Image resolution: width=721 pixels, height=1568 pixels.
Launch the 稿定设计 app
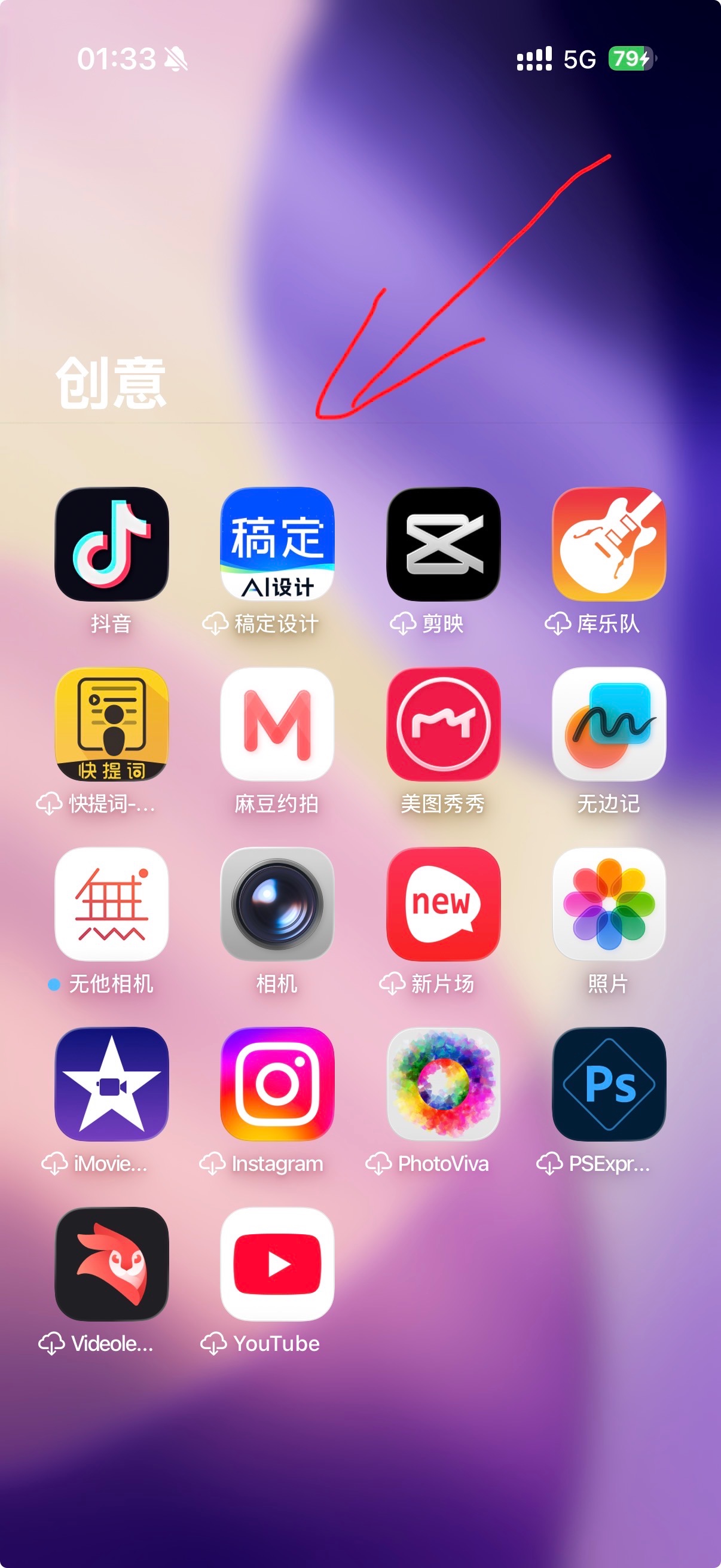277,544
